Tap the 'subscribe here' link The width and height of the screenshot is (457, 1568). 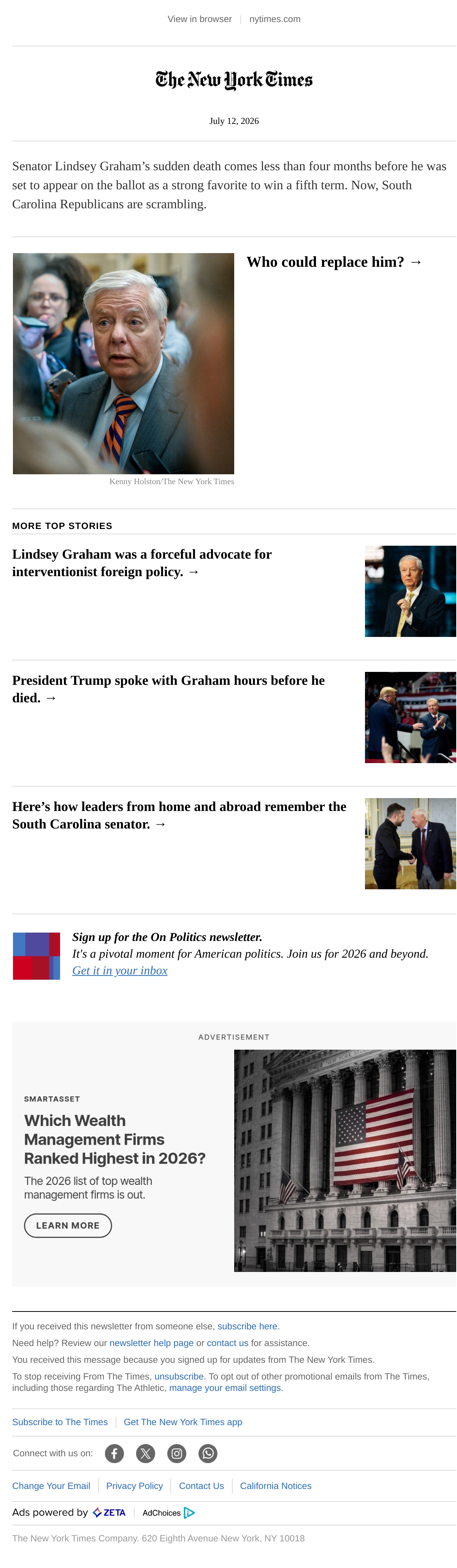(x=248, y=1326)
